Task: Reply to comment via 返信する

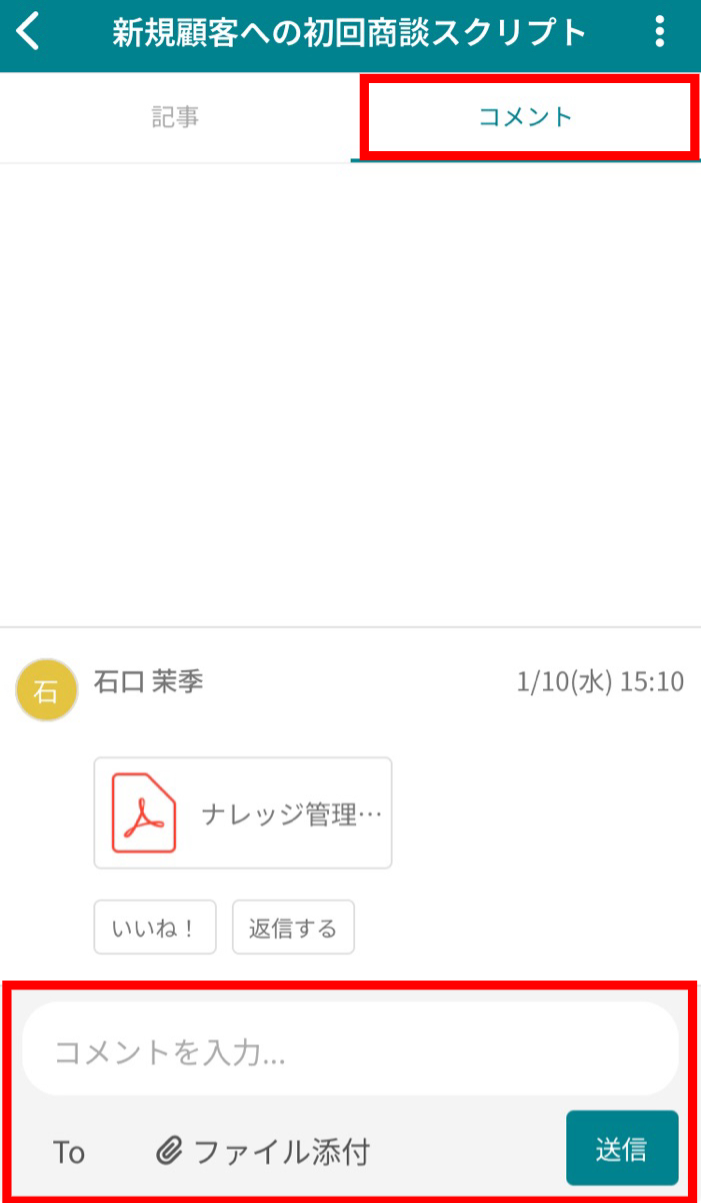Action: tap(293, 929)
